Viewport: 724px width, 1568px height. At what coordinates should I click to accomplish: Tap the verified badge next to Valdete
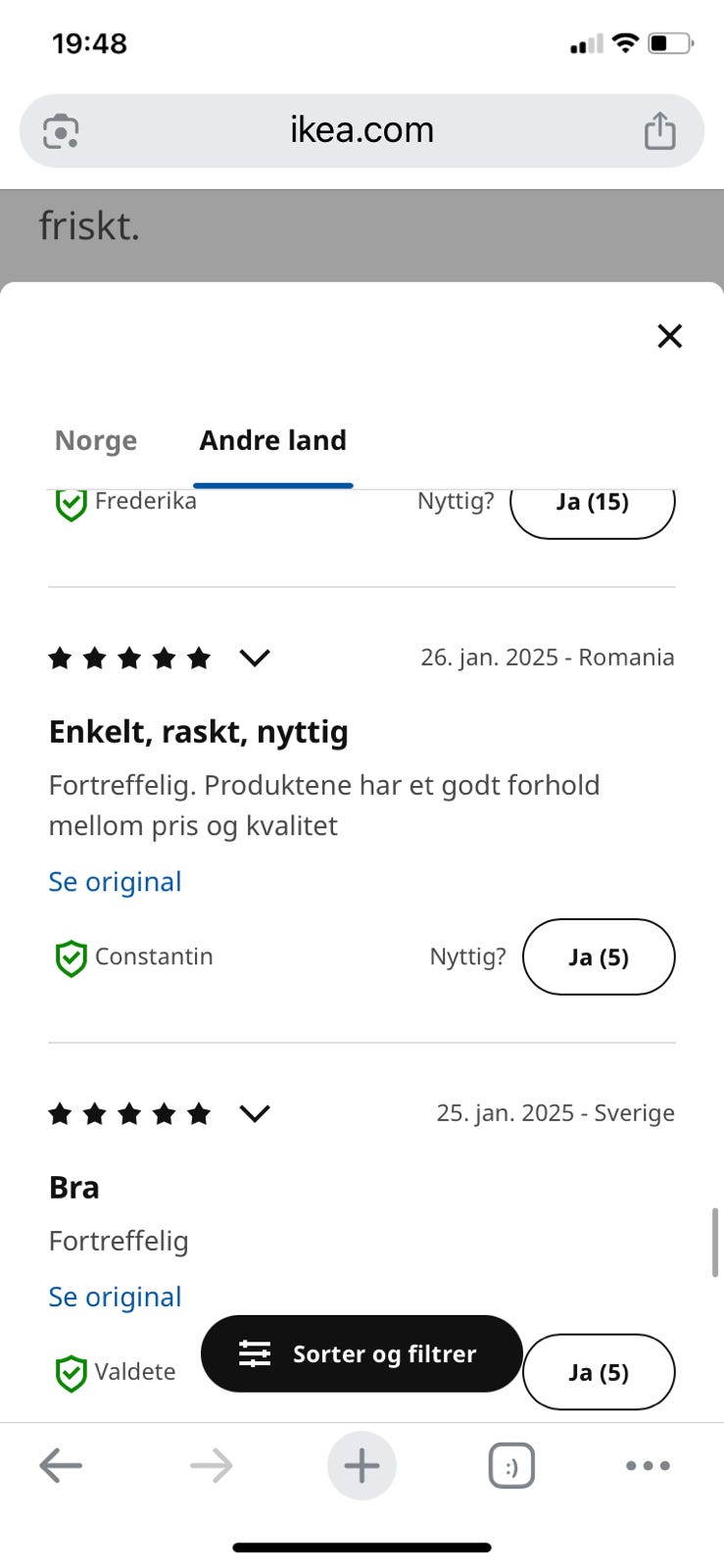[70, 1372]
